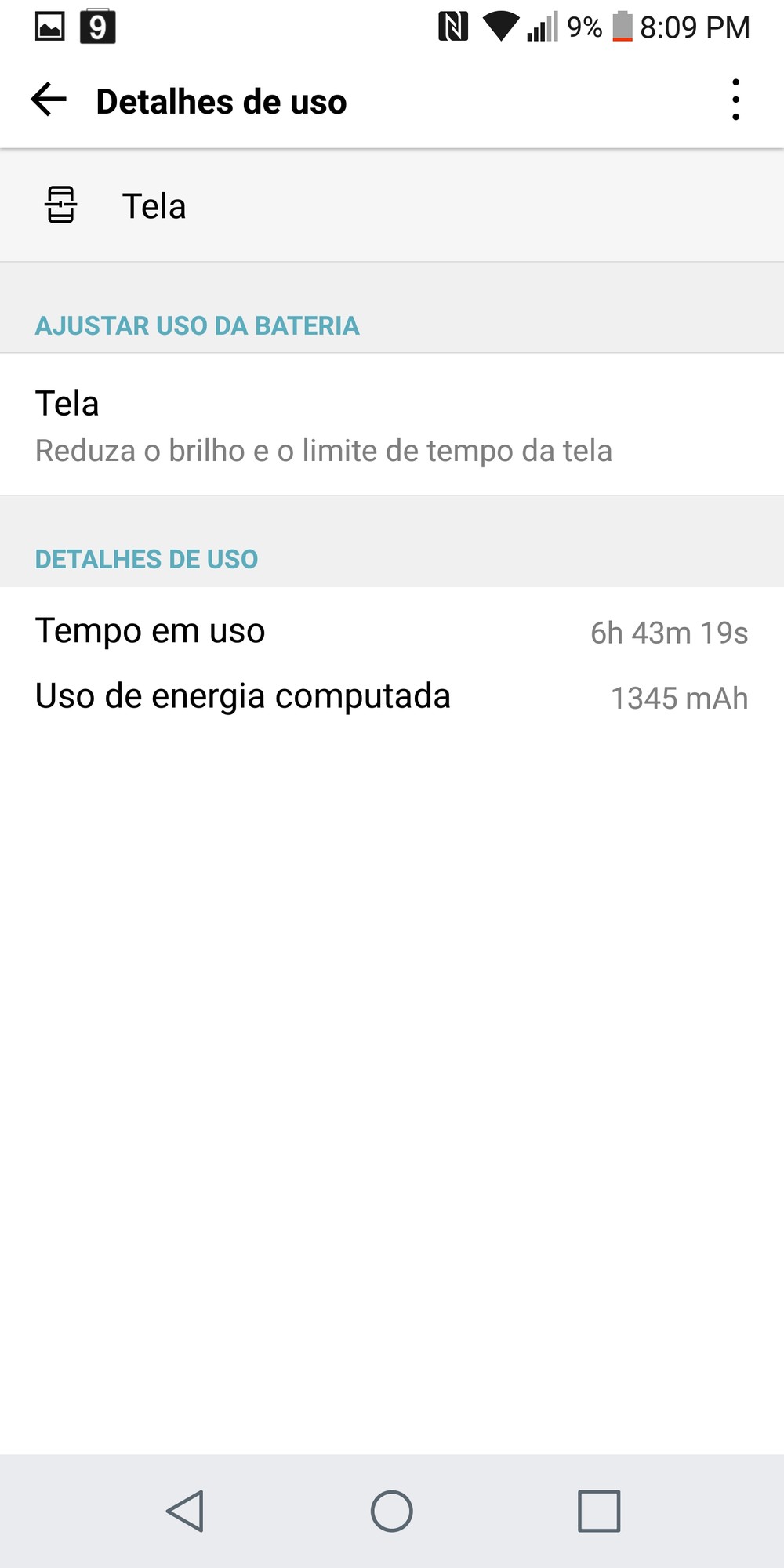Open the three-dot overflow menu
Viewport: 784px width, 1568px height.
coord(735,100)
